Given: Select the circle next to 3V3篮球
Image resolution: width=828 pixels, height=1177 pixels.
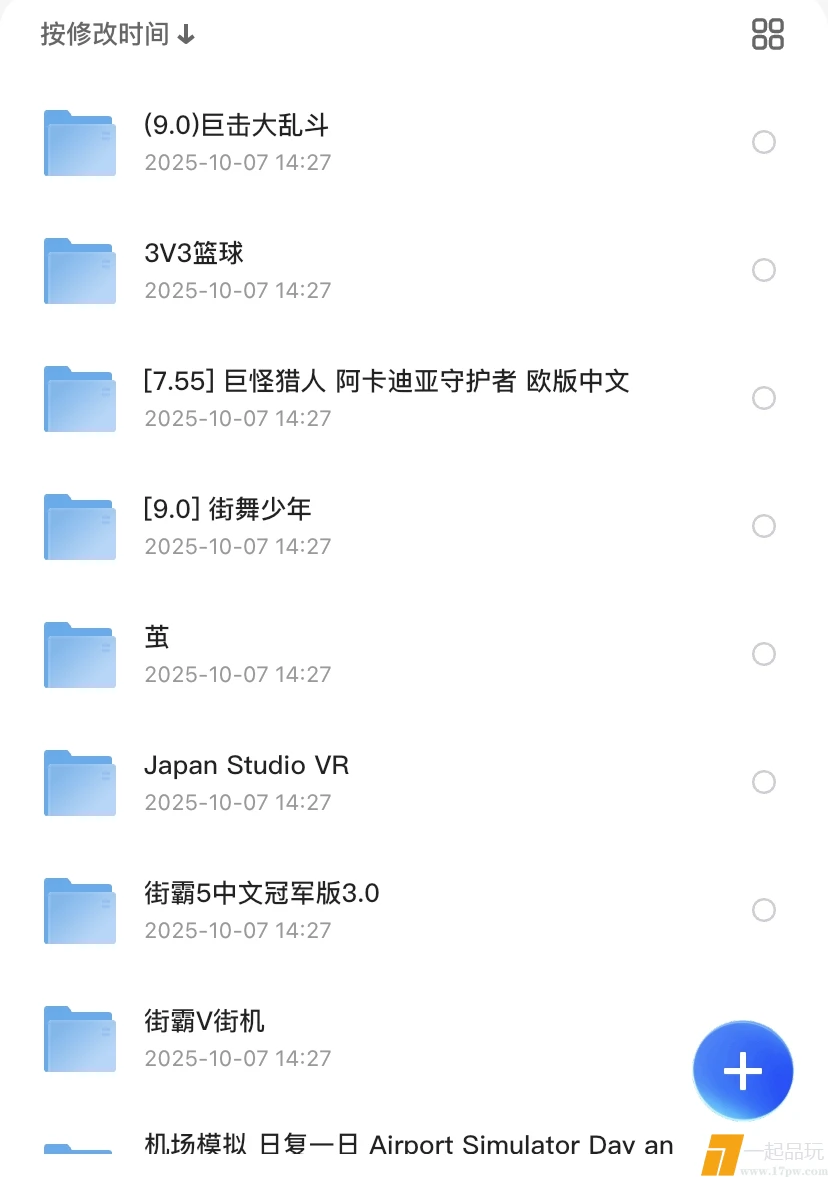Looking at the screenshot, I should click(764, 270).
